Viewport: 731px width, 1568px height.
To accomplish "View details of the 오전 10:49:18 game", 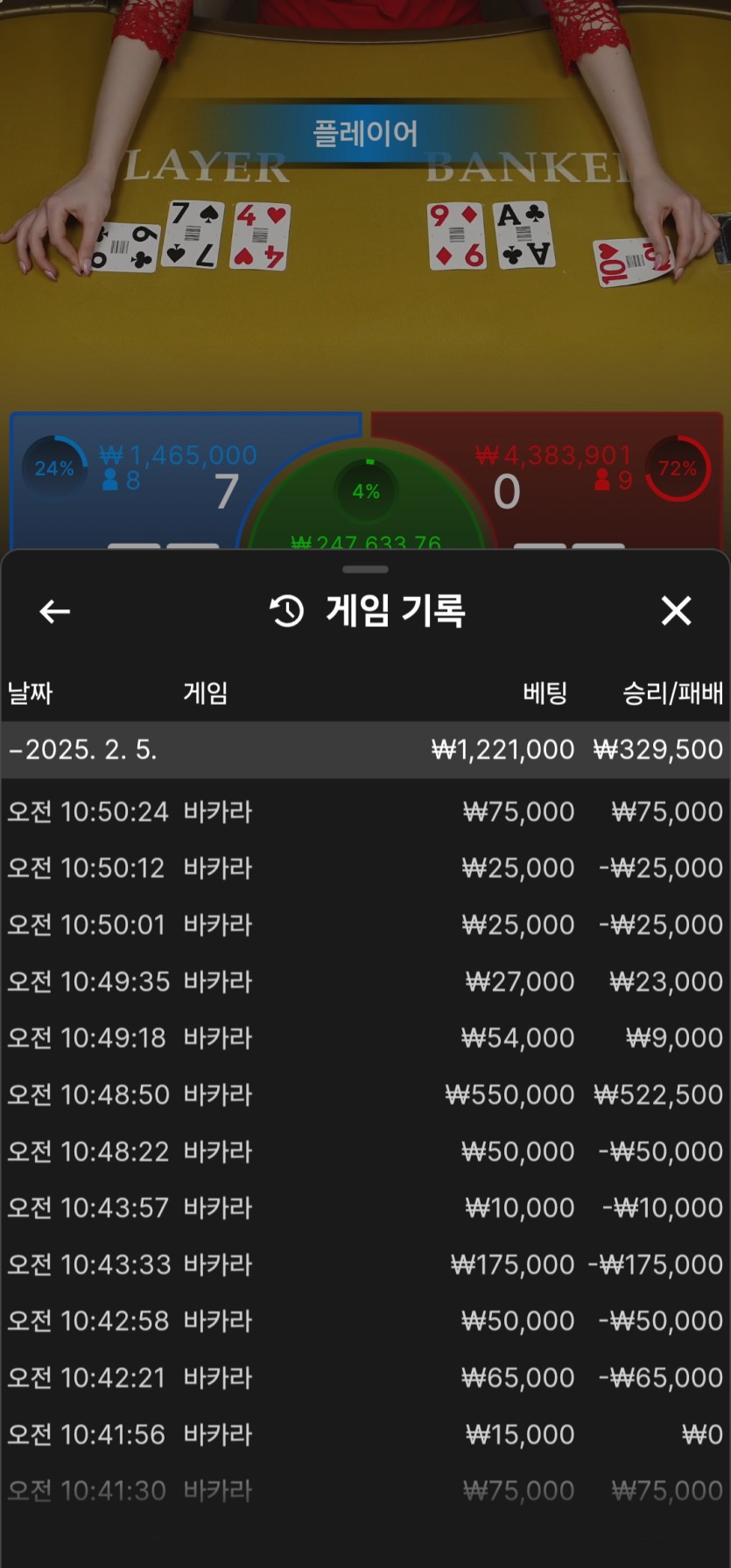I will pos(365,1037).
